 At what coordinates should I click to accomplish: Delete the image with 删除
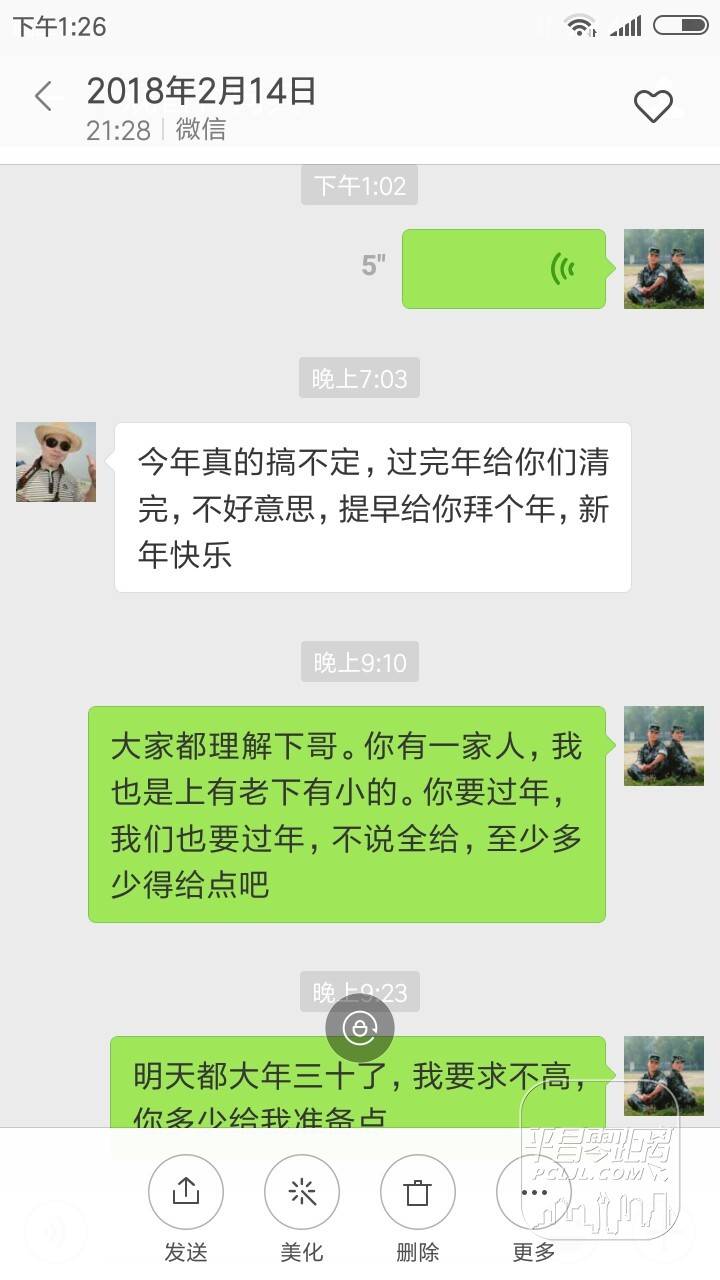417,1192
